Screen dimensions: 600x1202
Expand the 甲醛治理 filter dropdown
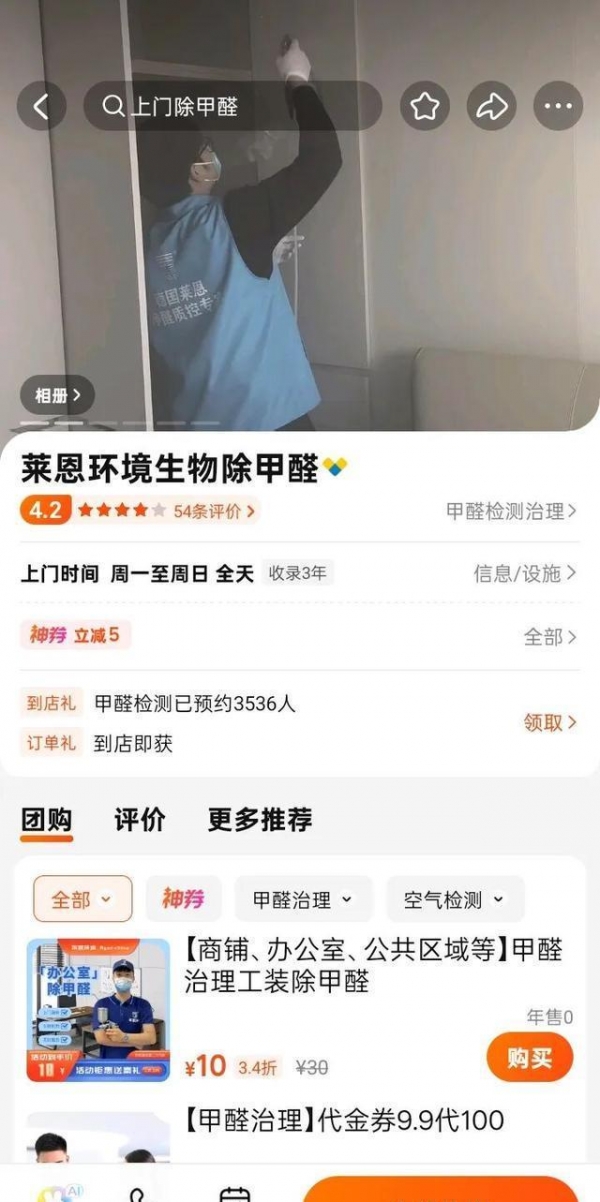tap(303, 899)
